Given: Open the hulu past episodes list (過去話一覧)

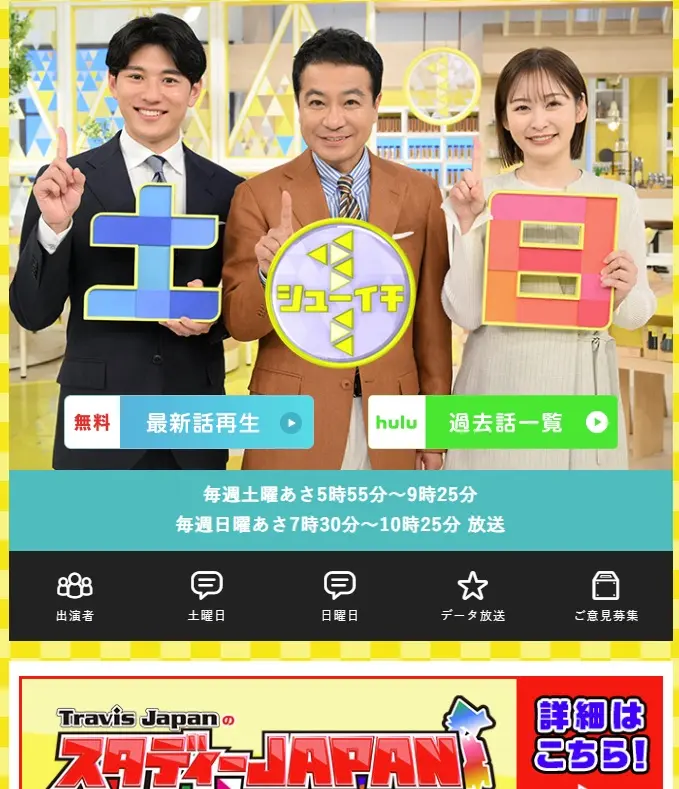Looking at the screenshot, I should [492, 422].
